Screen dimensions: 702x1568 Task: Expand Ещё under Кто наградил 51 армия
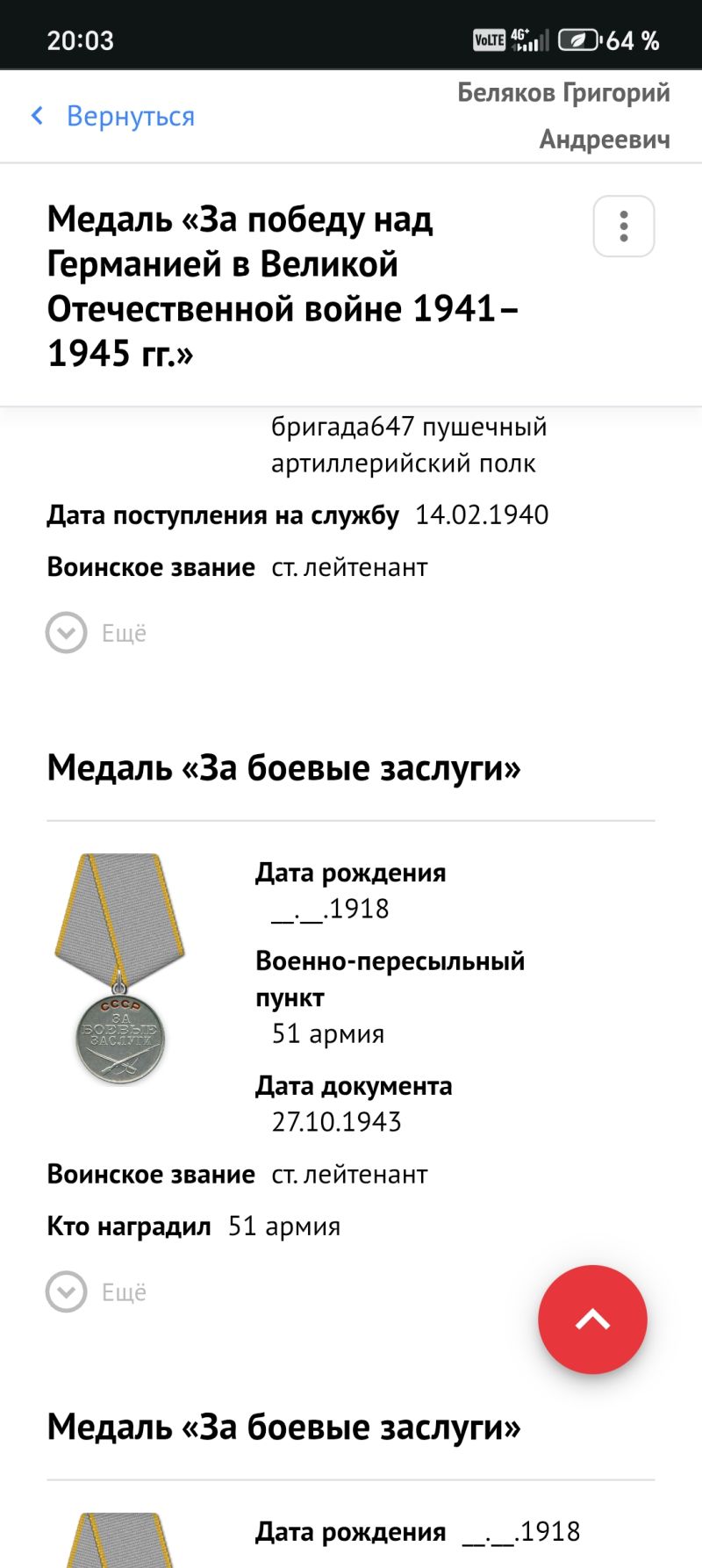pyautogui.click(x=96, y=1292)
